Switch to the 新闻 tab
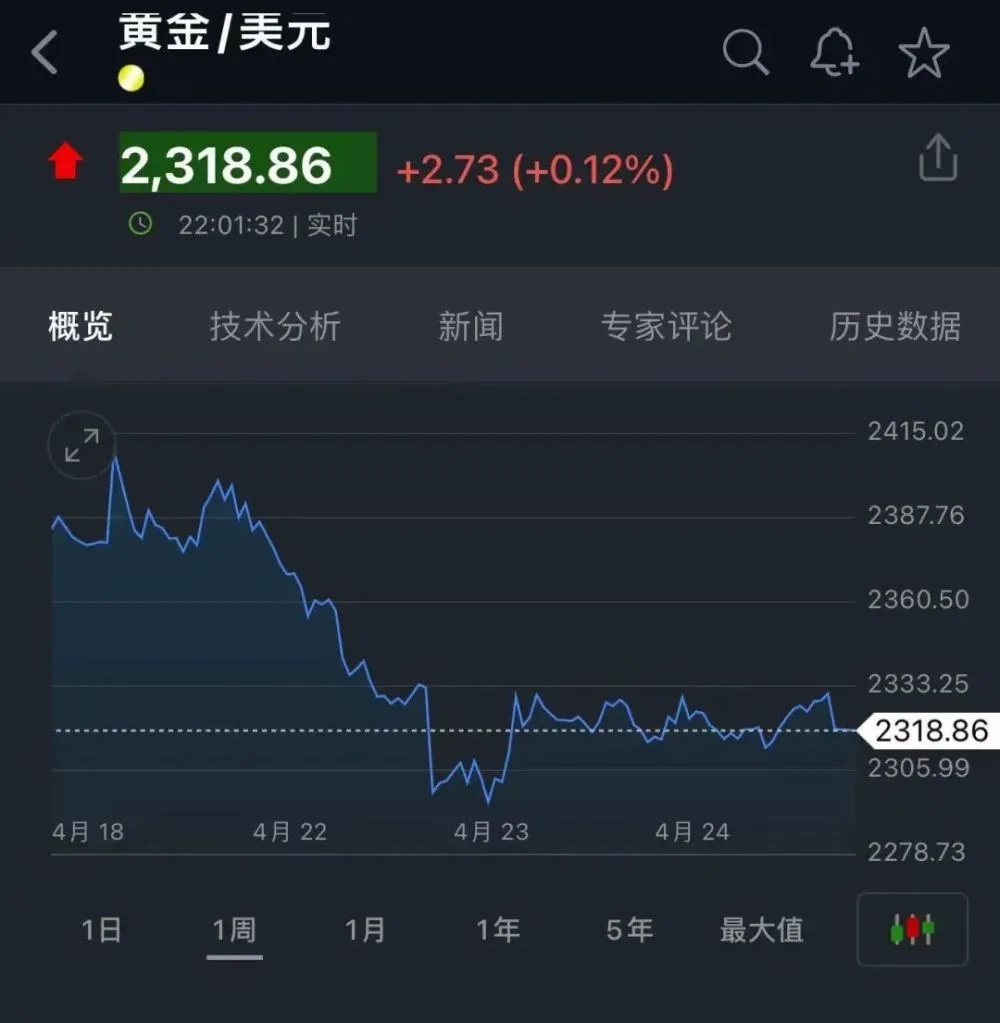 (470, 326)
